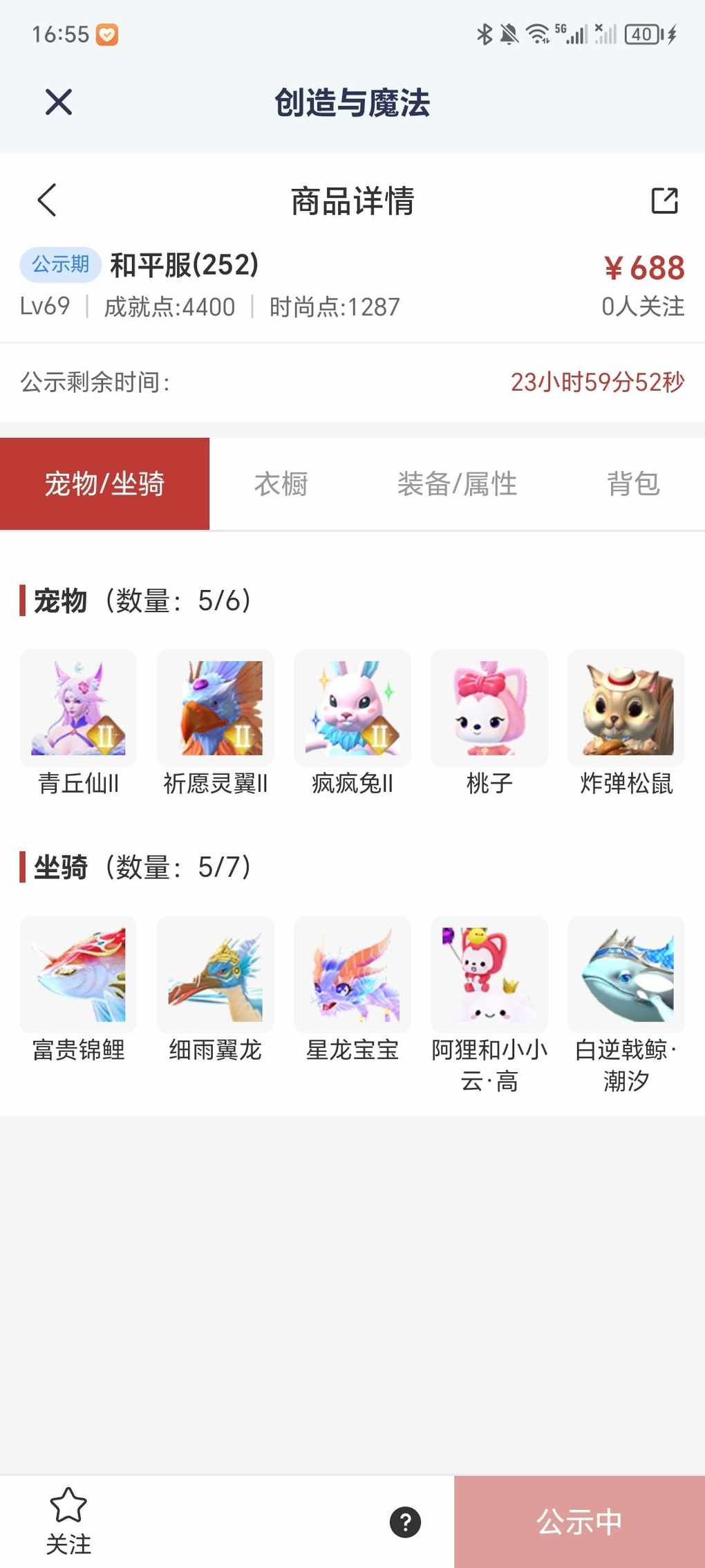Tap the 疯疯兔II pet

[352, 708]
